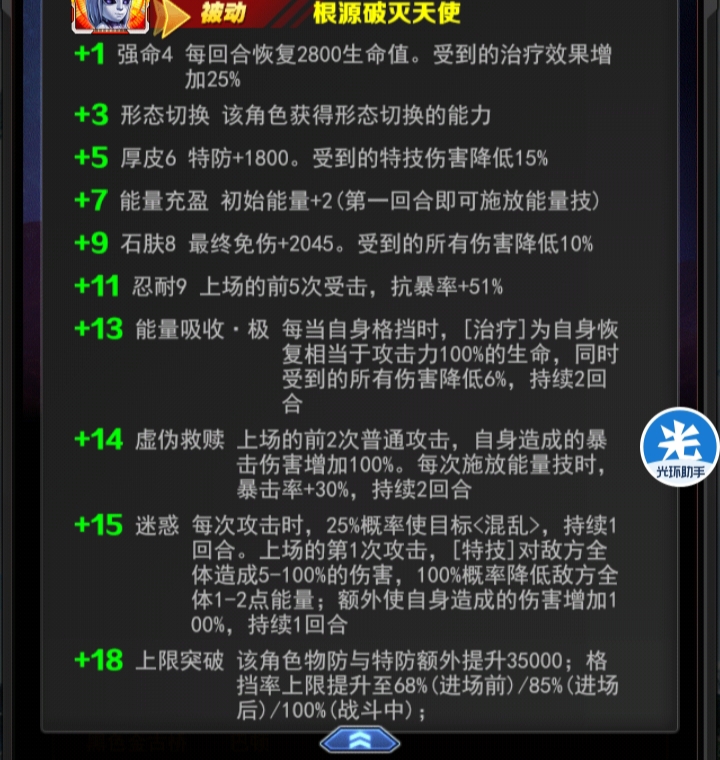Collapse the skill panel with the blue chevron
720x760 pixels.
pos(359,740)
